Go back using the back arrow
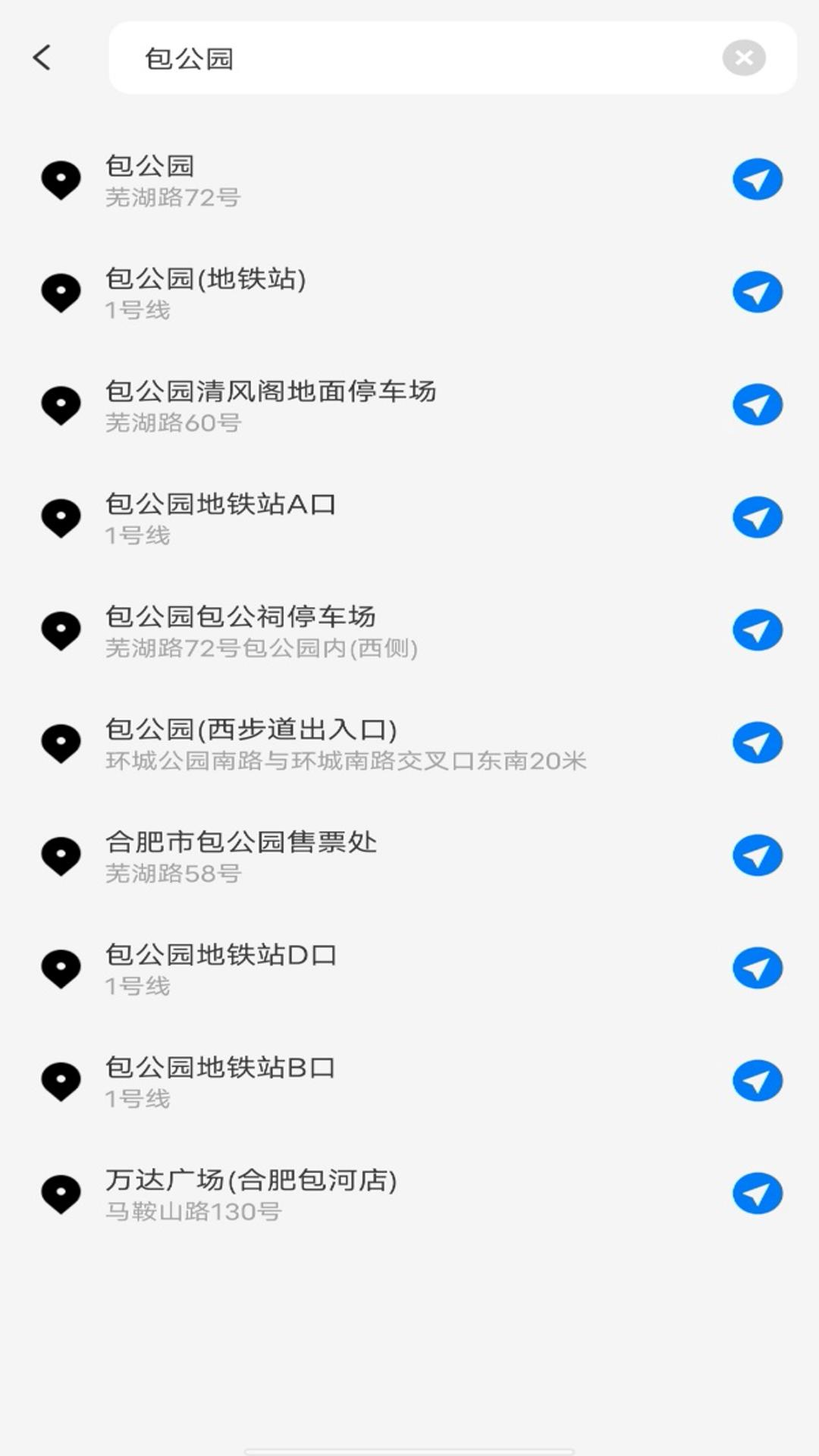The height and width of the screenshot is (1456, 819). point(43,58)
